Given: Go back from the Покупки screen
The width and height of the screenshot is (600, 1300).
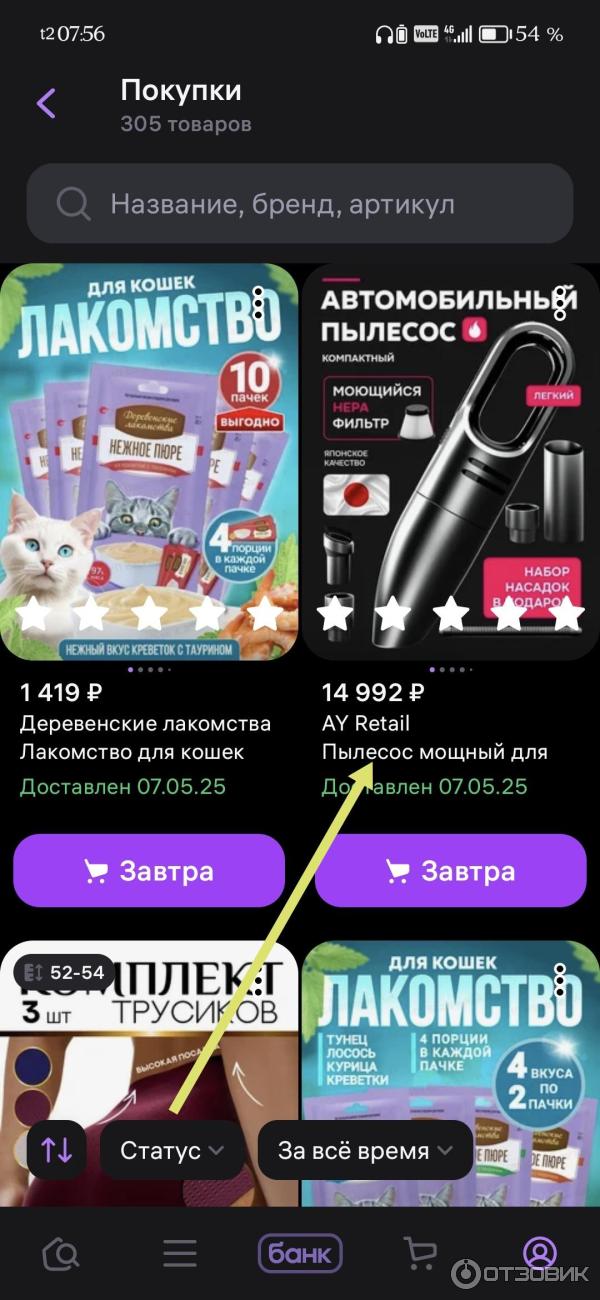Looking at the screenshot, I should click(46, 104).
